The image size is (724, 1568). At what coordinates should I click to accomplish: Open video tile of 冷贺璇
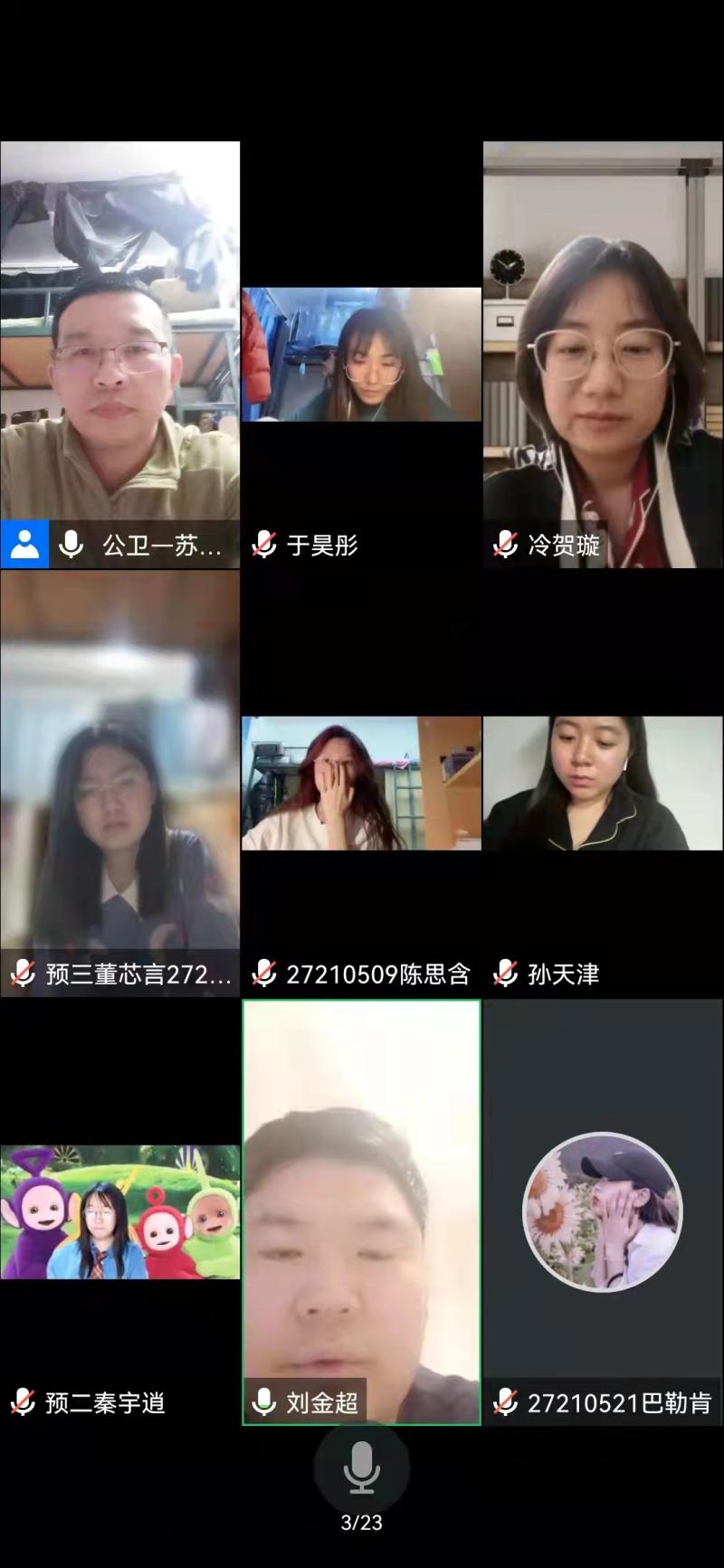coord(603,355)
